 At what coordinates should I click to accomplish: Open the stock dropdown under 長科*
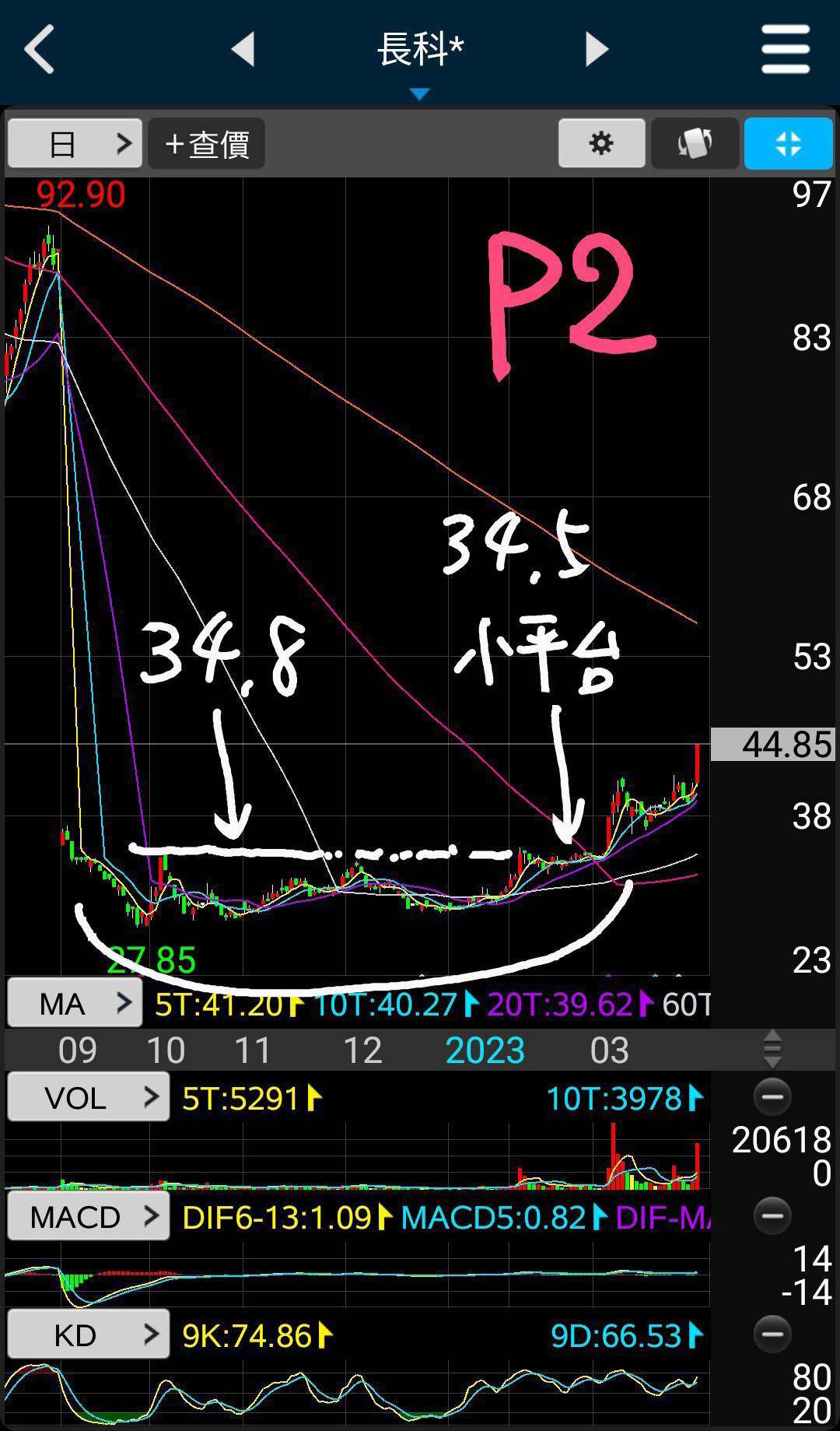(x=419, y=94)
